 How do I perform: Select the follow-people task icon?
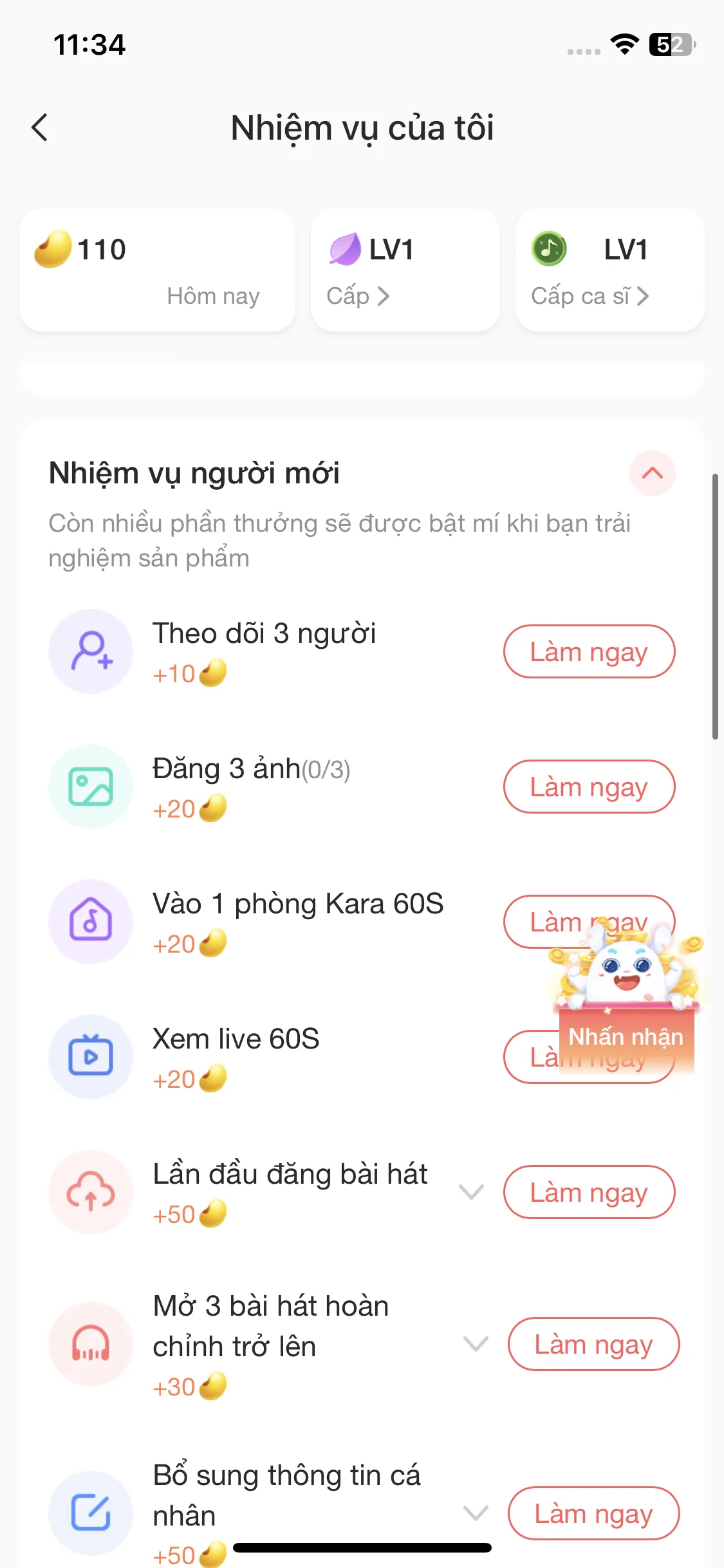tap(91, 651)
